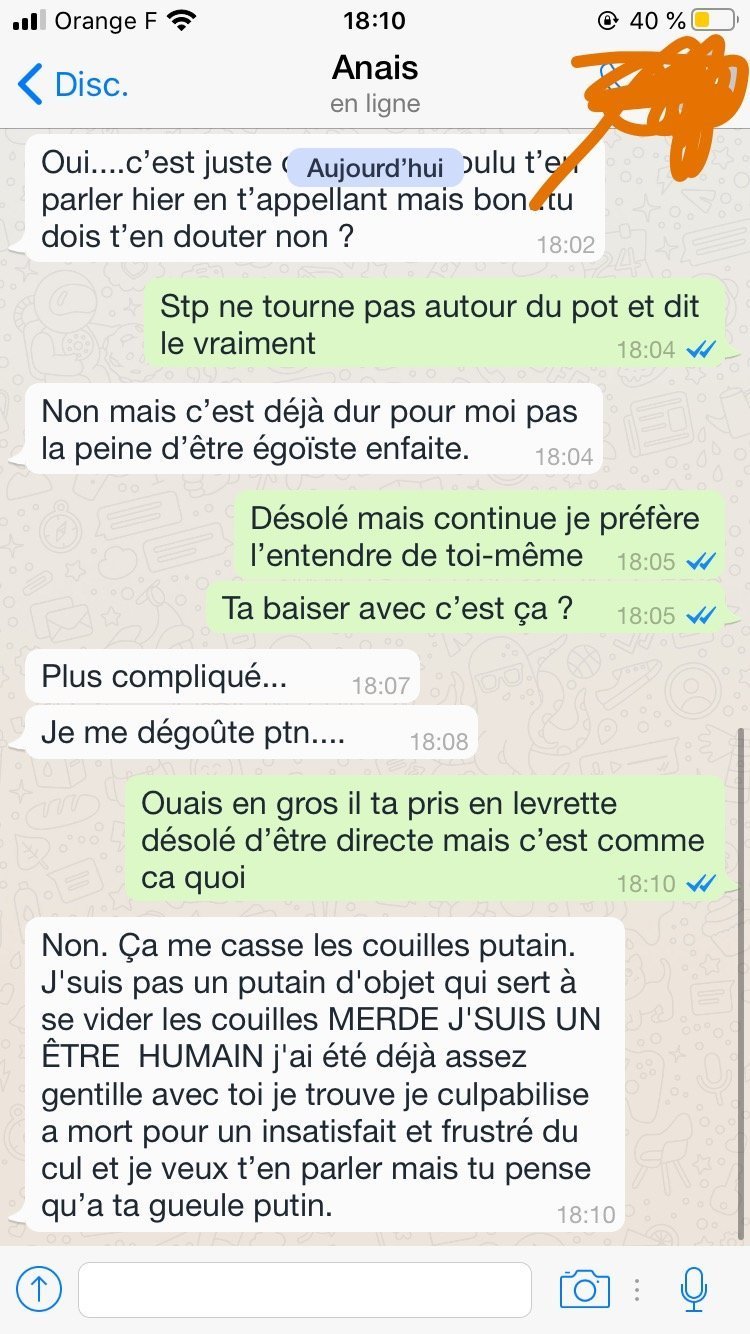Open the camera to send a photo
750x1334 pixels.
585,1289
